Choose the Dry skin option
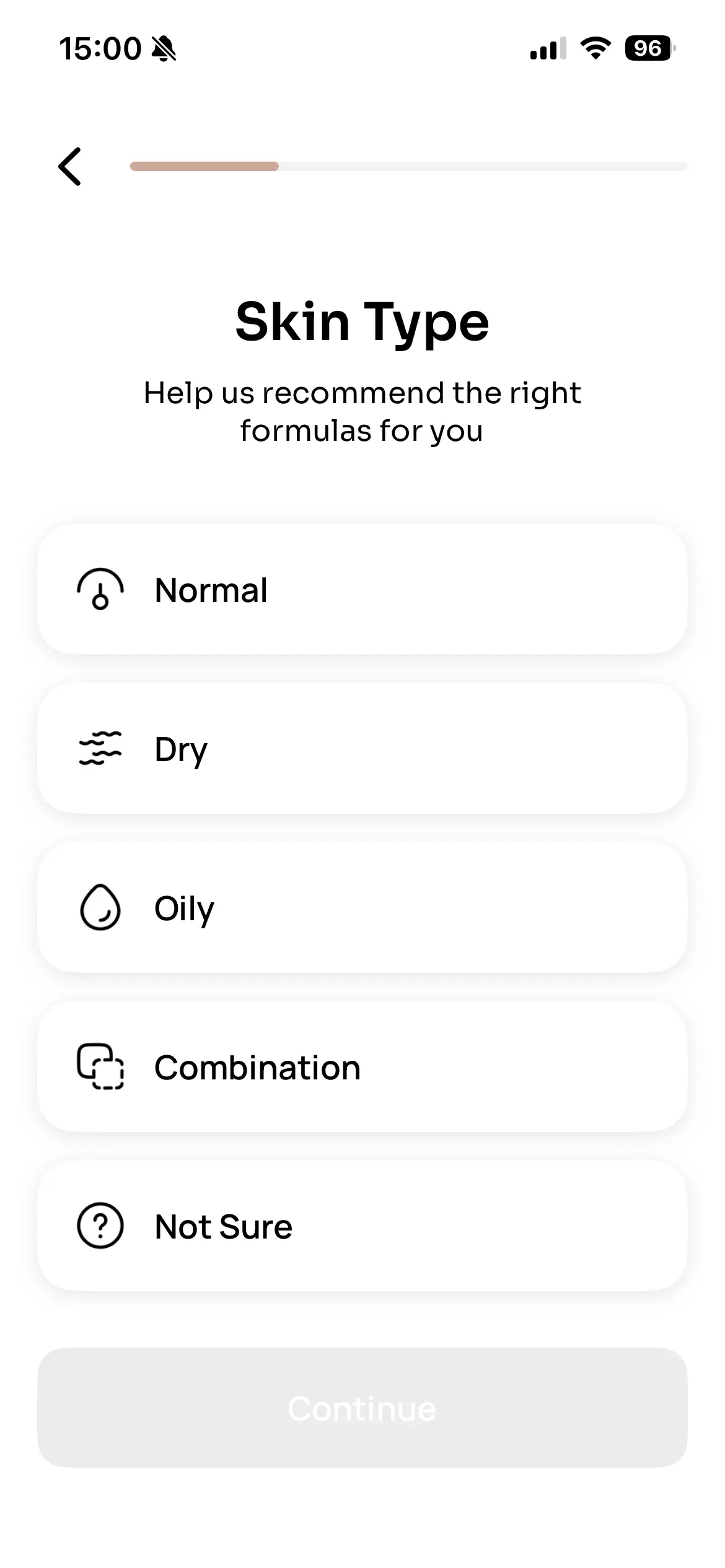Image resolution: width=725 pixels, height=1568 pixels. (x=362, y=749)
